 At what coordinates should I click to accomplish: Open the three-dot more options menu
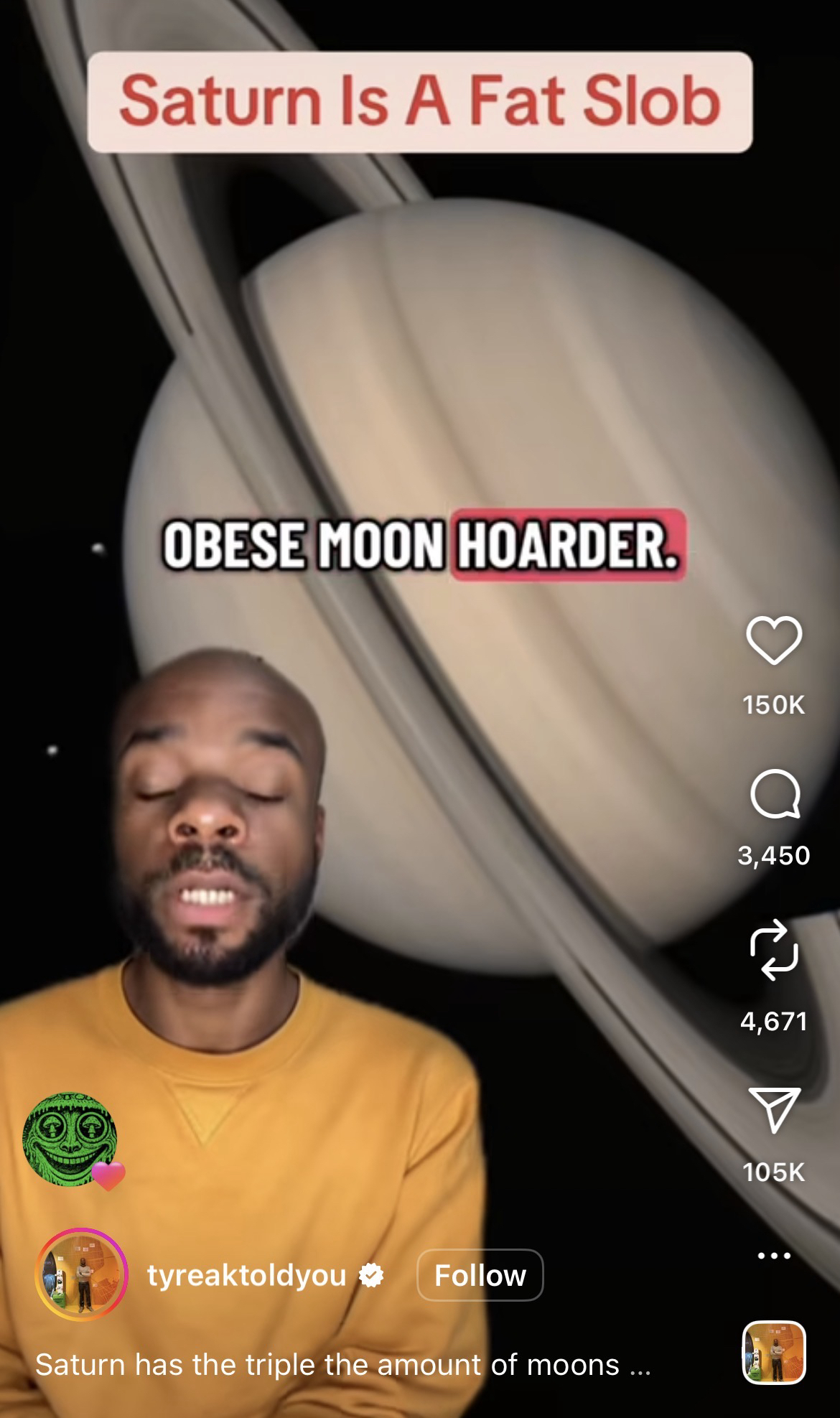pos(773,1256)
